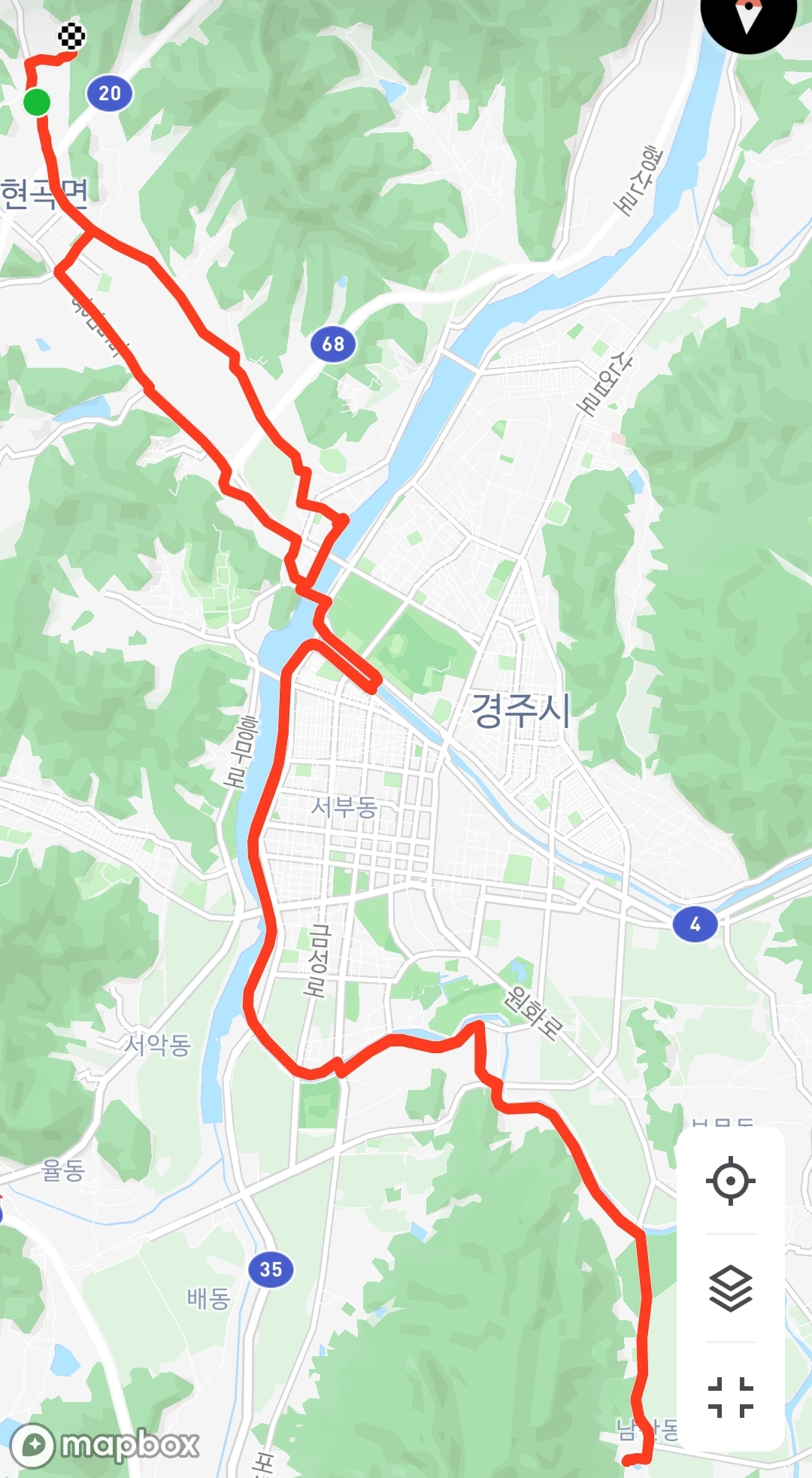812x1478 pixels.
Task: Exit the full-screen map view
Action: pyautogui.click(x=730, y=1398)
